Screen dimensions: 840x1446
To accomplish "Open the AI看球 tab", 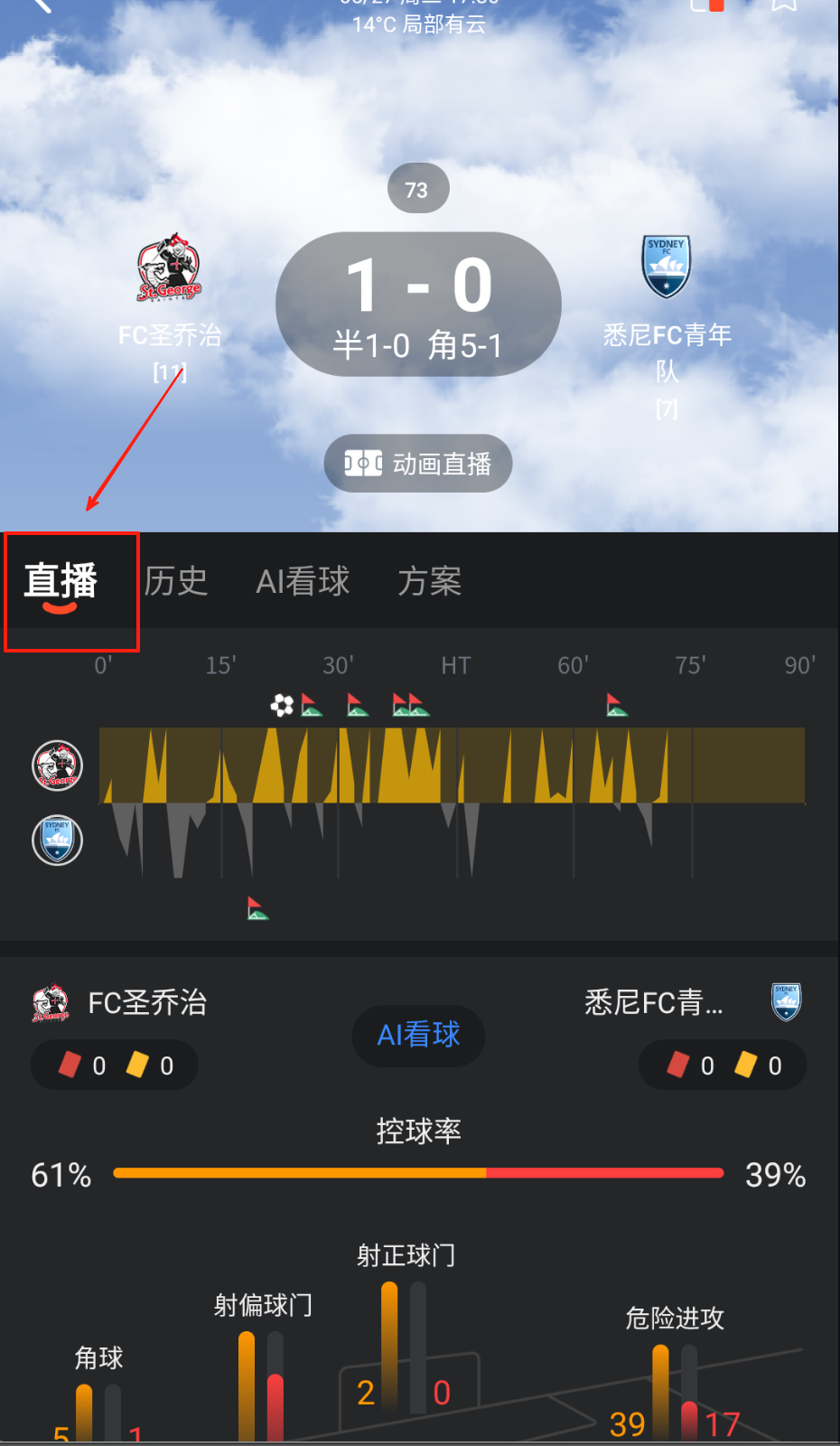I will (303, 582).
